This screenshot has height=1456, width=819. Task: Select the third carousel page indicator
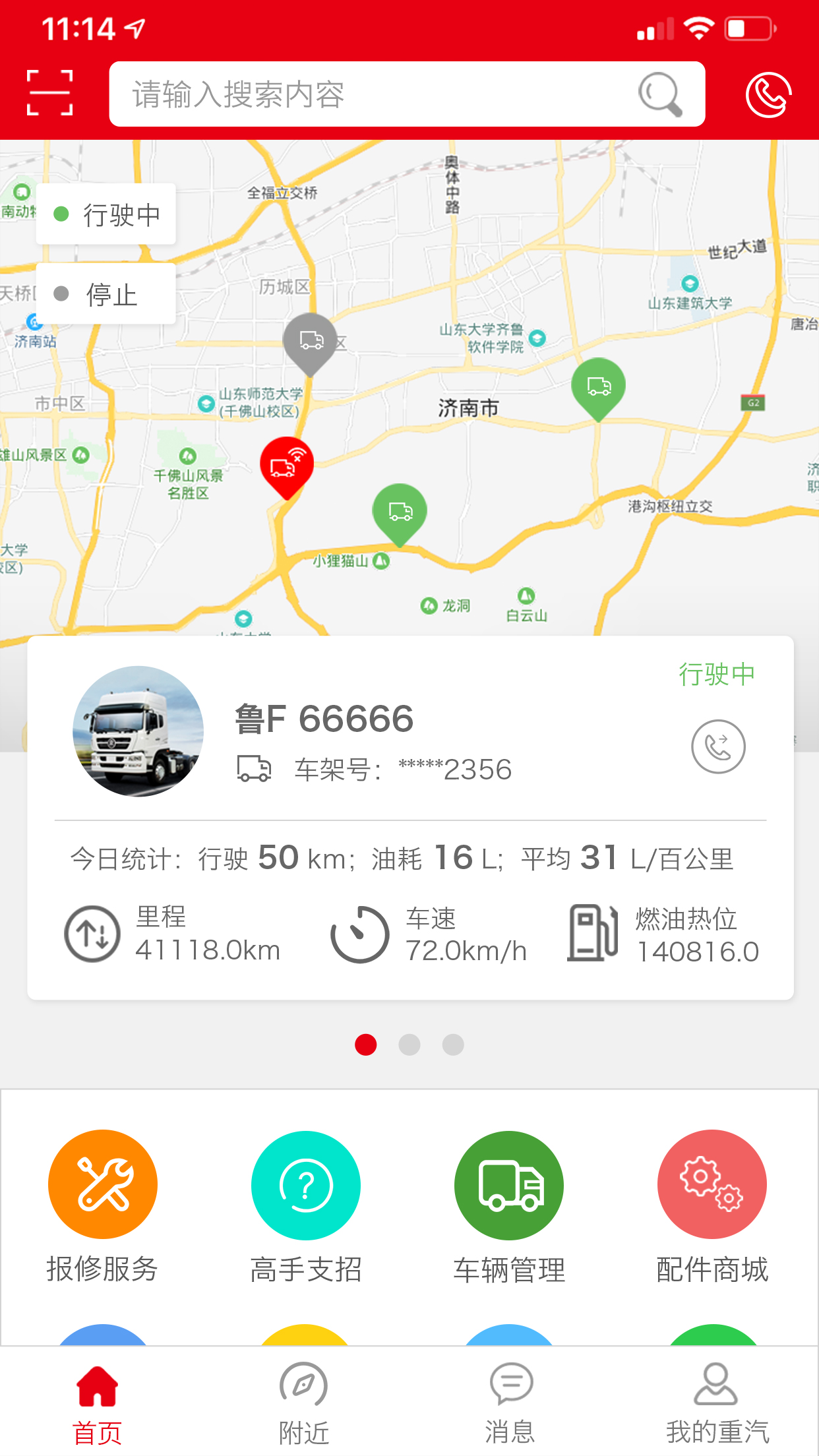pyautogui.click(x=453, y=1046)
